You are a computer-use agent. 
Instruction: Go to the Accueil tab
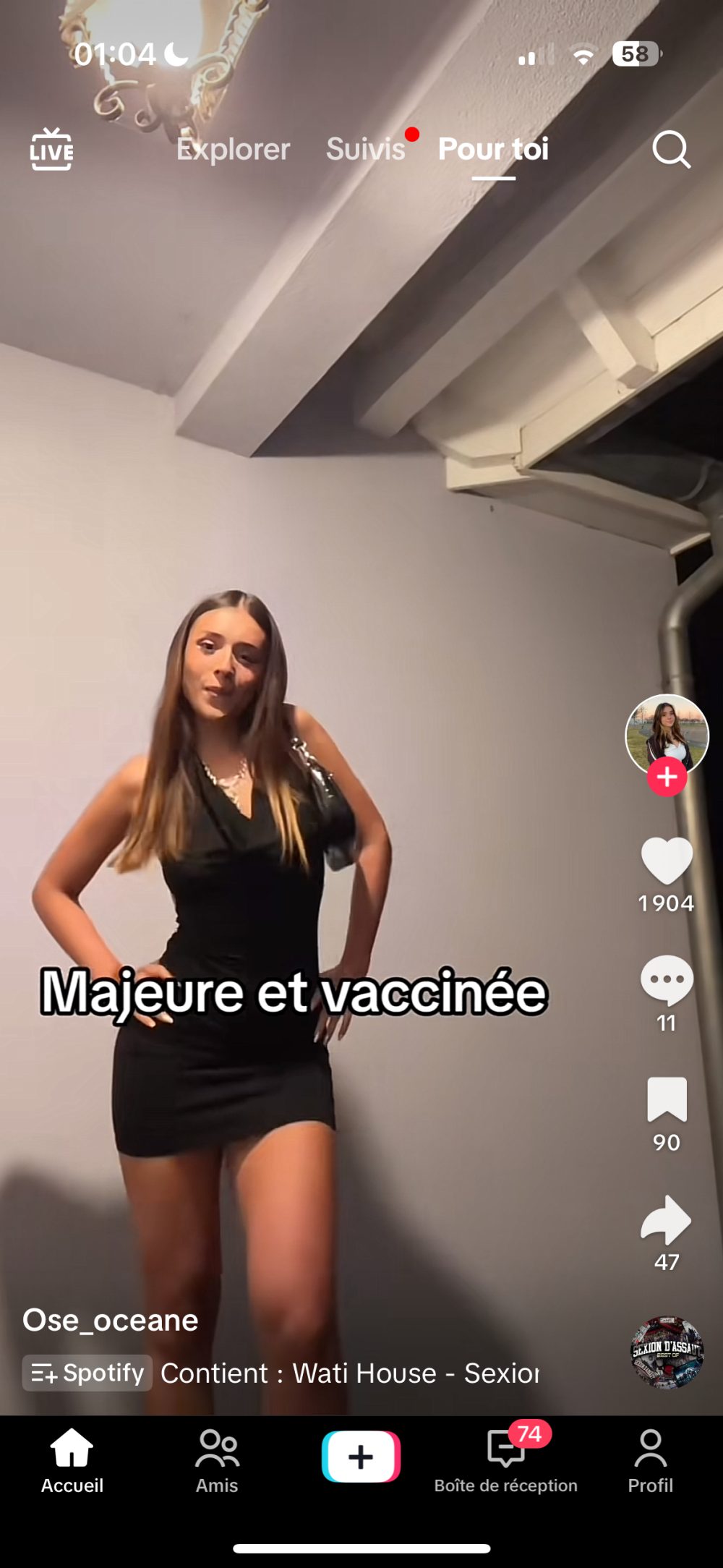72,1461
